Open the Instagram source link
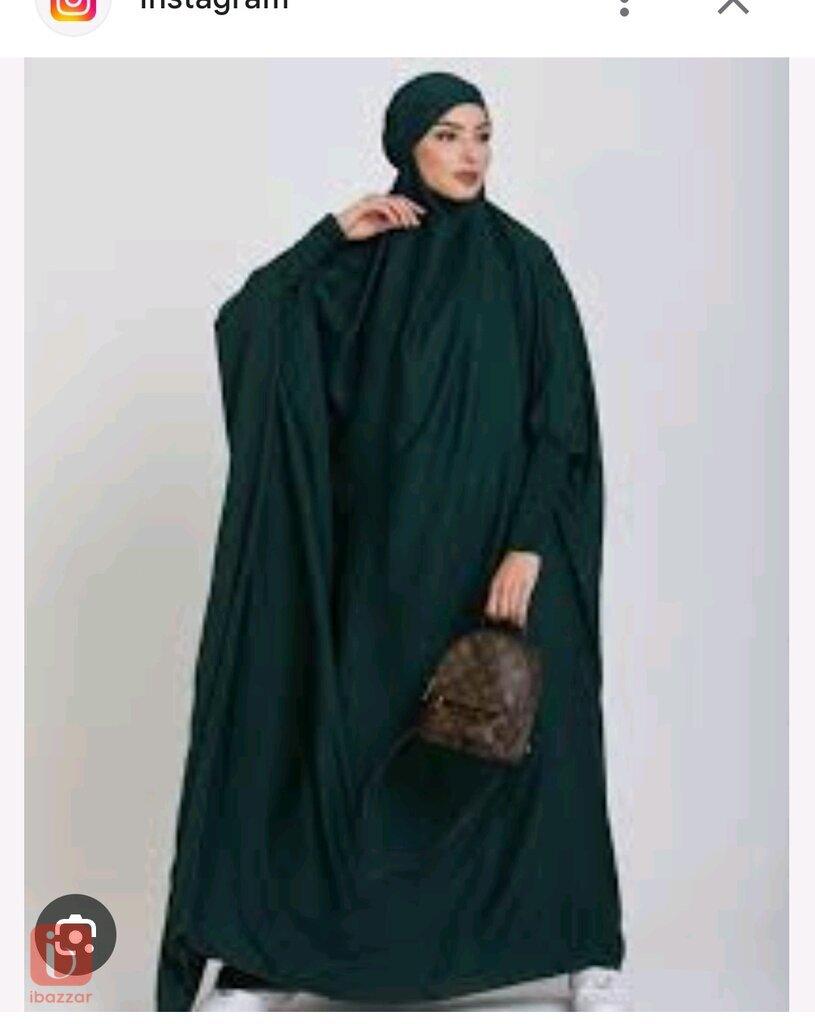The height and width of the screenshot is (1024, 815). click(213, 4)
